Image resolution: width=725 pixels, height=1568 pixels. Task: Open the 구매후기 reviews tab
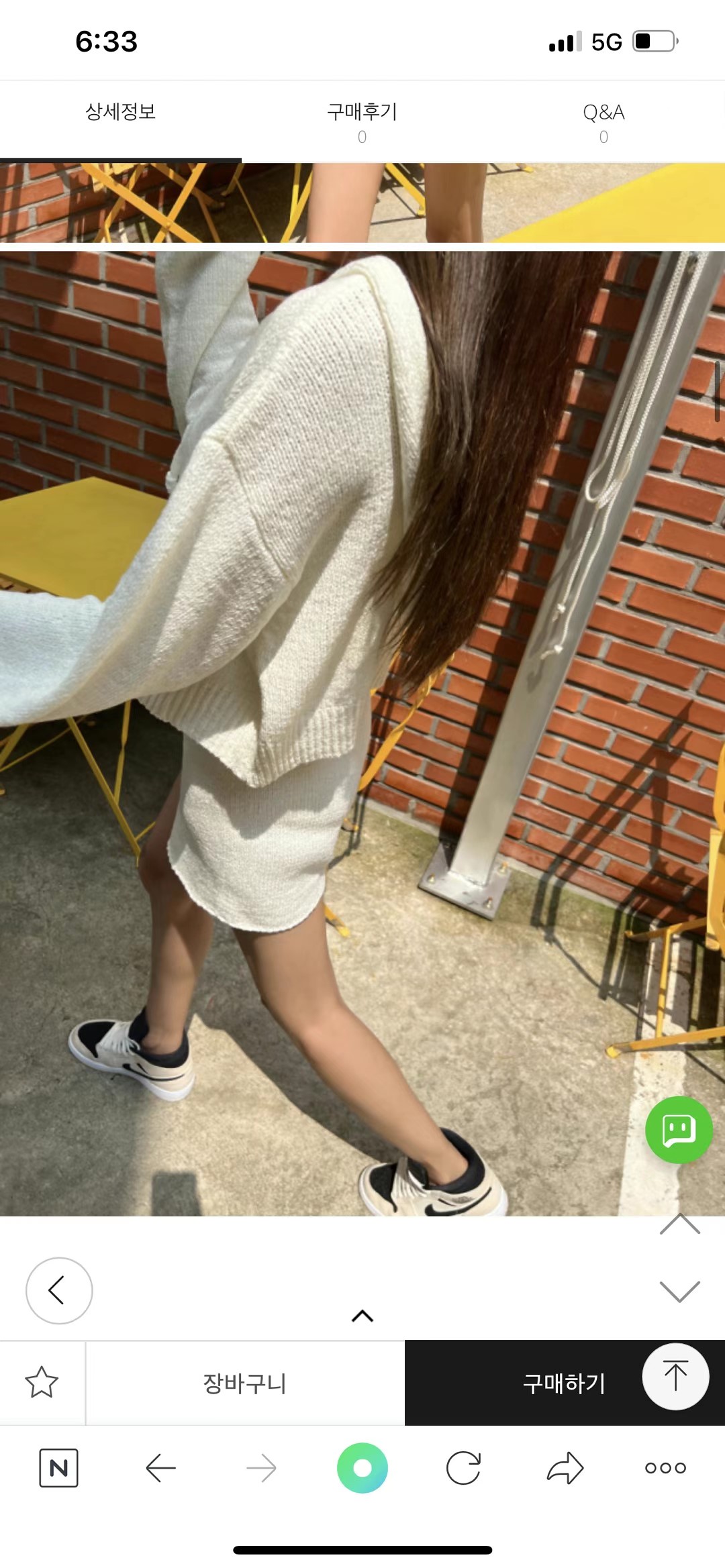(x=362, y=121)
